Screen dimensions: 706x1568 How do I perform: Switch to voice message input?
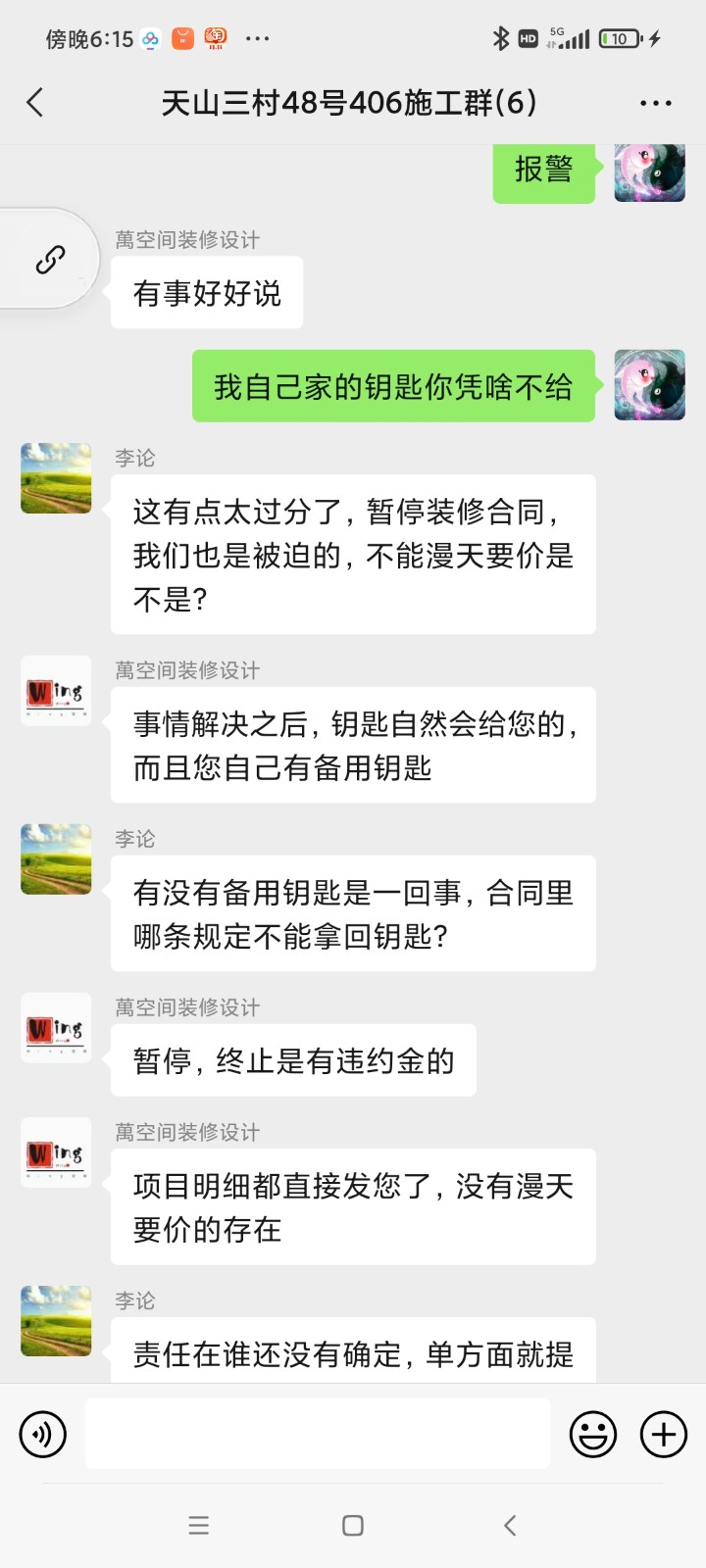[43, 1435]
